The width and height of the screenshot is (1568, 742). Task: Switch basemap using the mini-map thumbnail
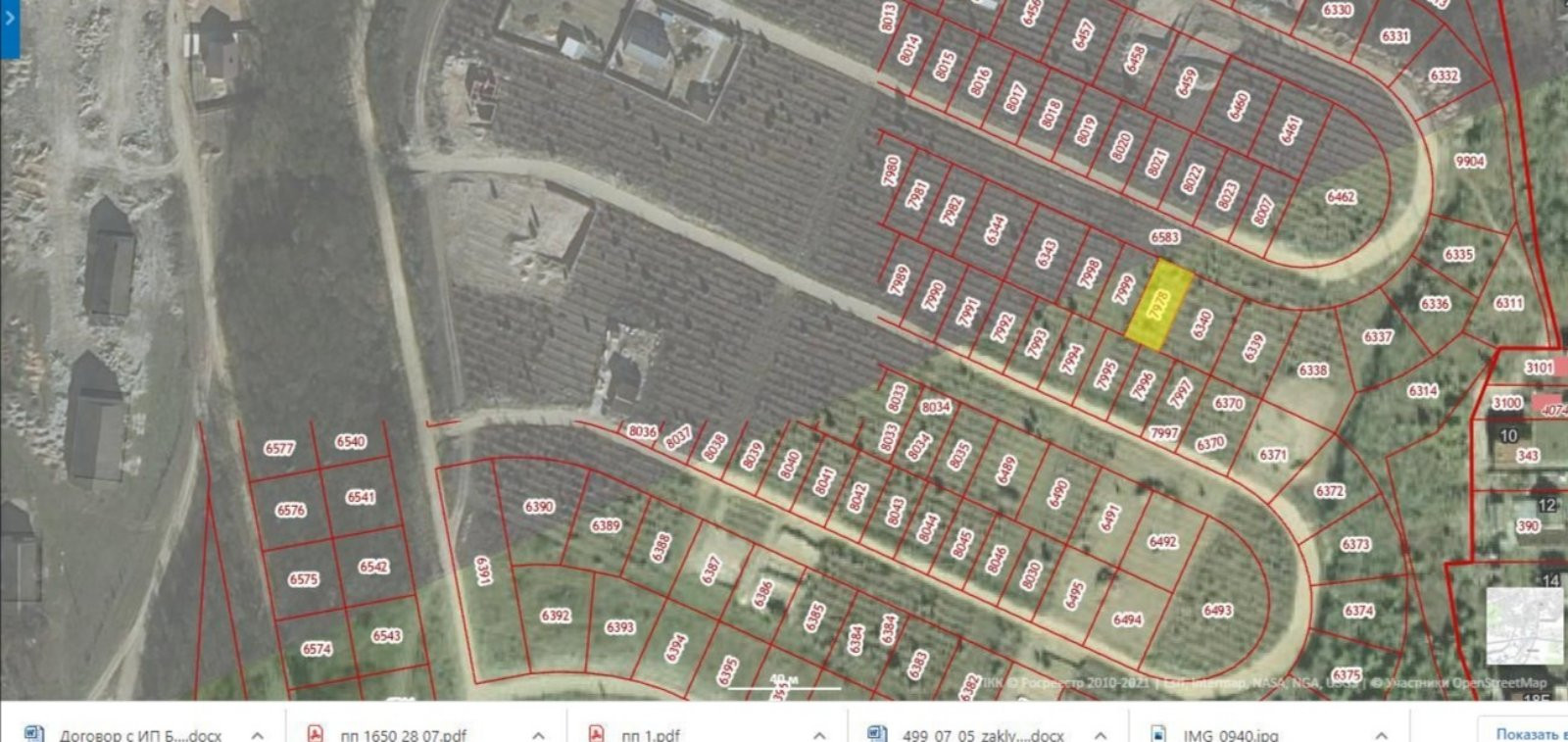1524,627
